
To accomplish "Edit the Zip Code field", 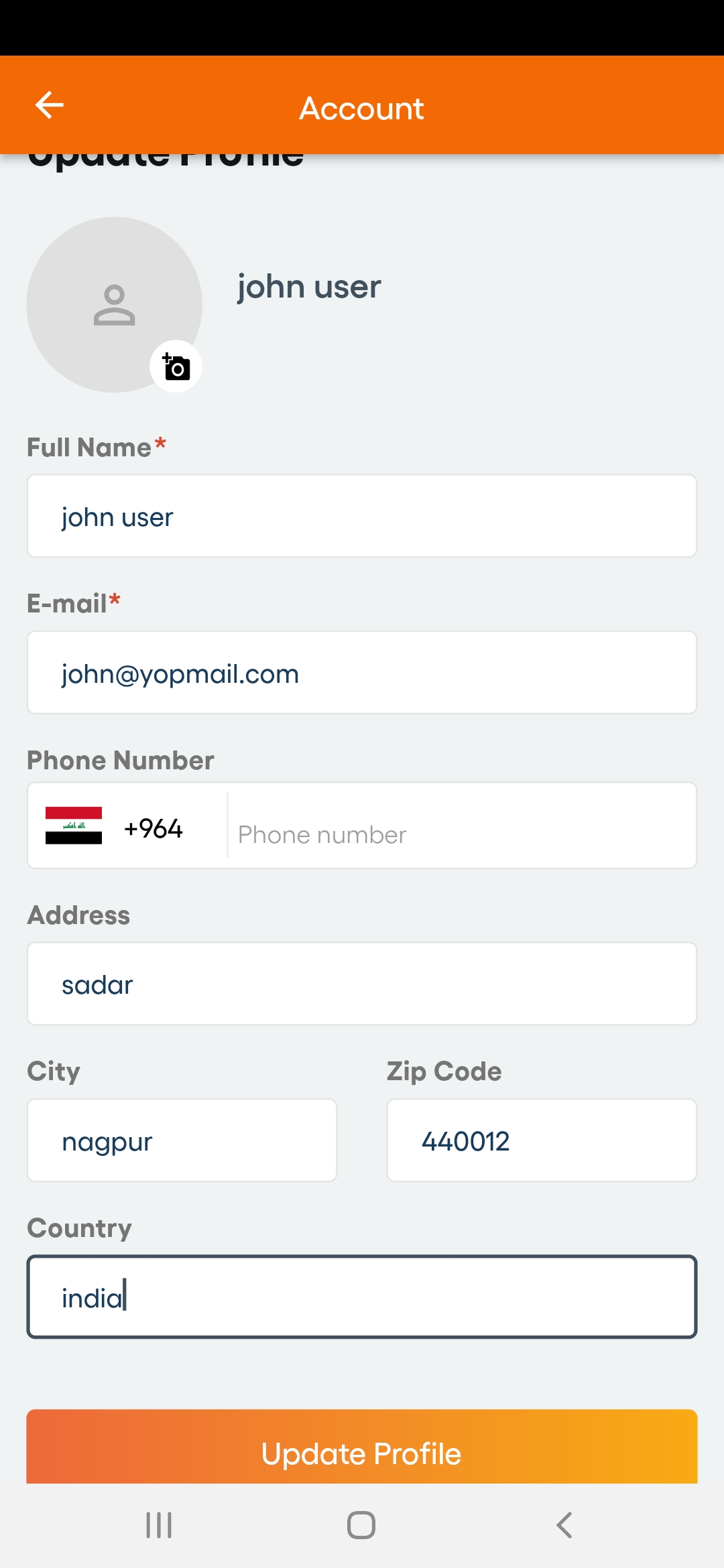I will click(x=542, y=1140).
